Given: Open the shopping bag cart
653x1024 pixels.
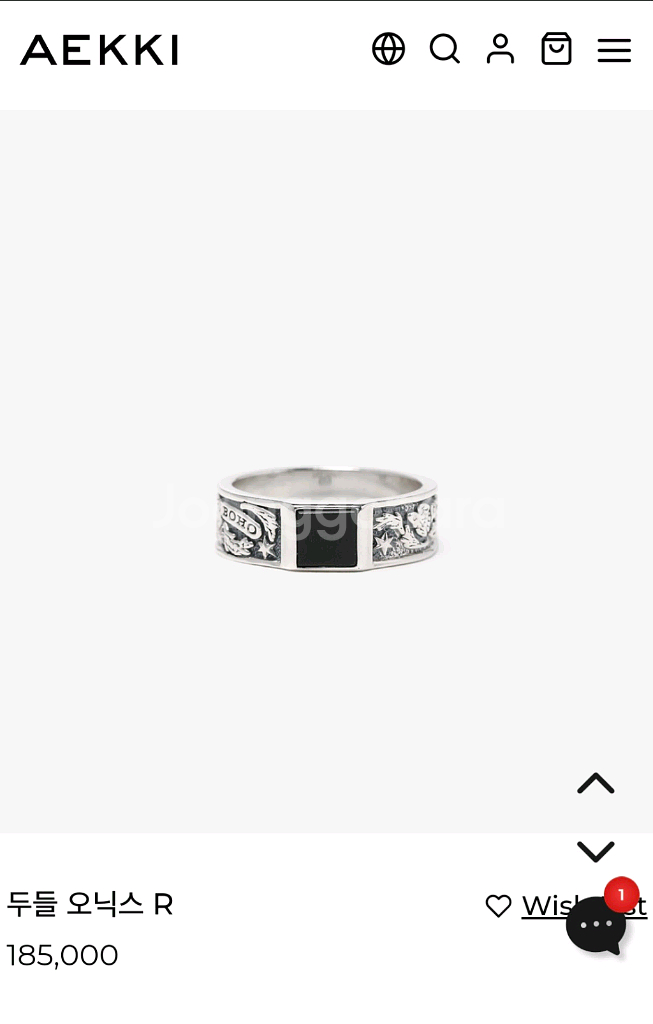Looking at the screenshot, I should click(x=556, y=49).
